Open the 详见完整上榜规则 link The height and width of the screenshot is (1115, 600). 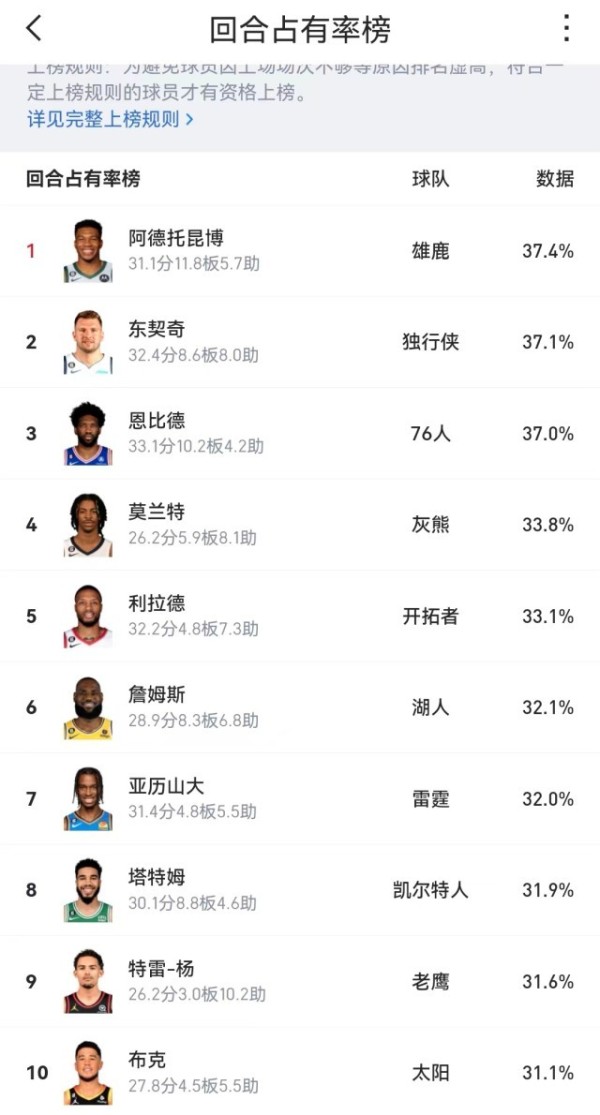pos(110,119)
